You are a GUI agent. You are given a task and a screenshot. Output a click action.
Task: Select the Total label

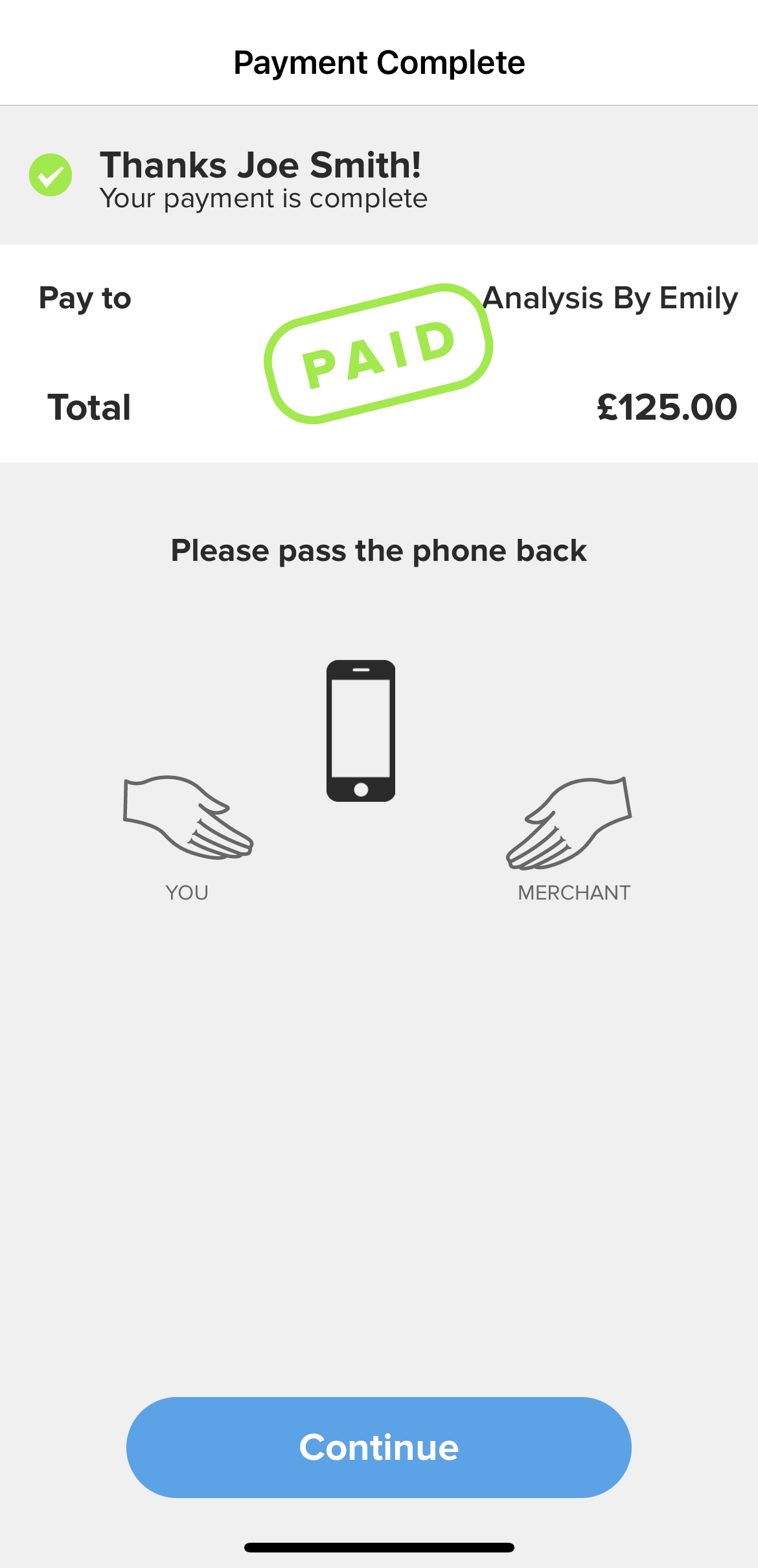pos(88,407)
